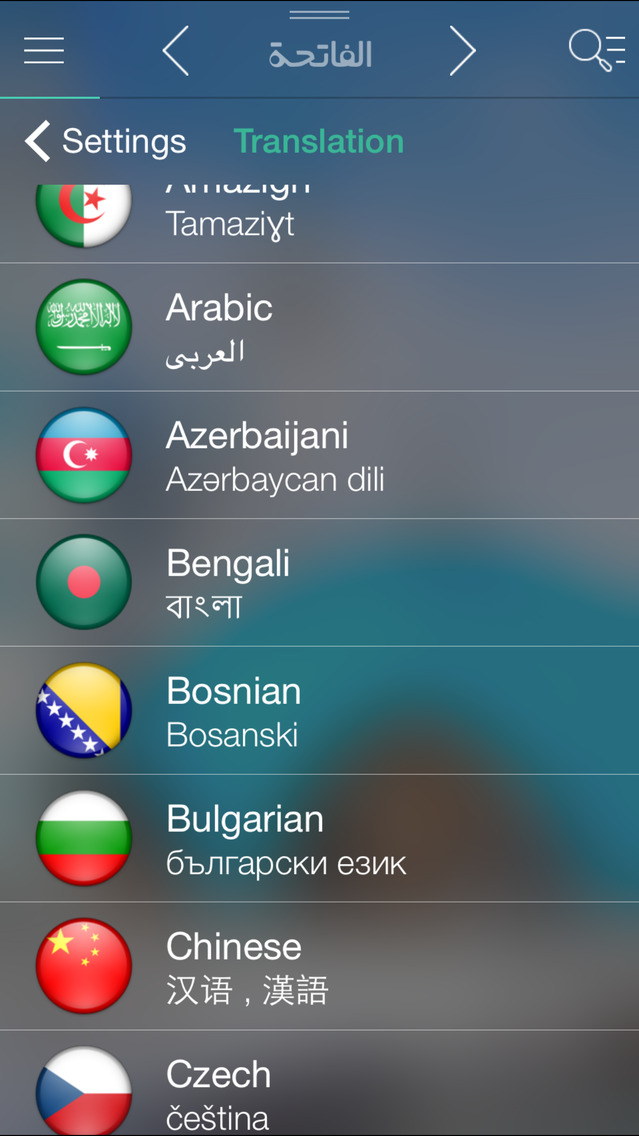Viewport: 639px width, 1136px height.
Task: Go to the previous surah
Action: pyautogui.click(x=175, y=51)
